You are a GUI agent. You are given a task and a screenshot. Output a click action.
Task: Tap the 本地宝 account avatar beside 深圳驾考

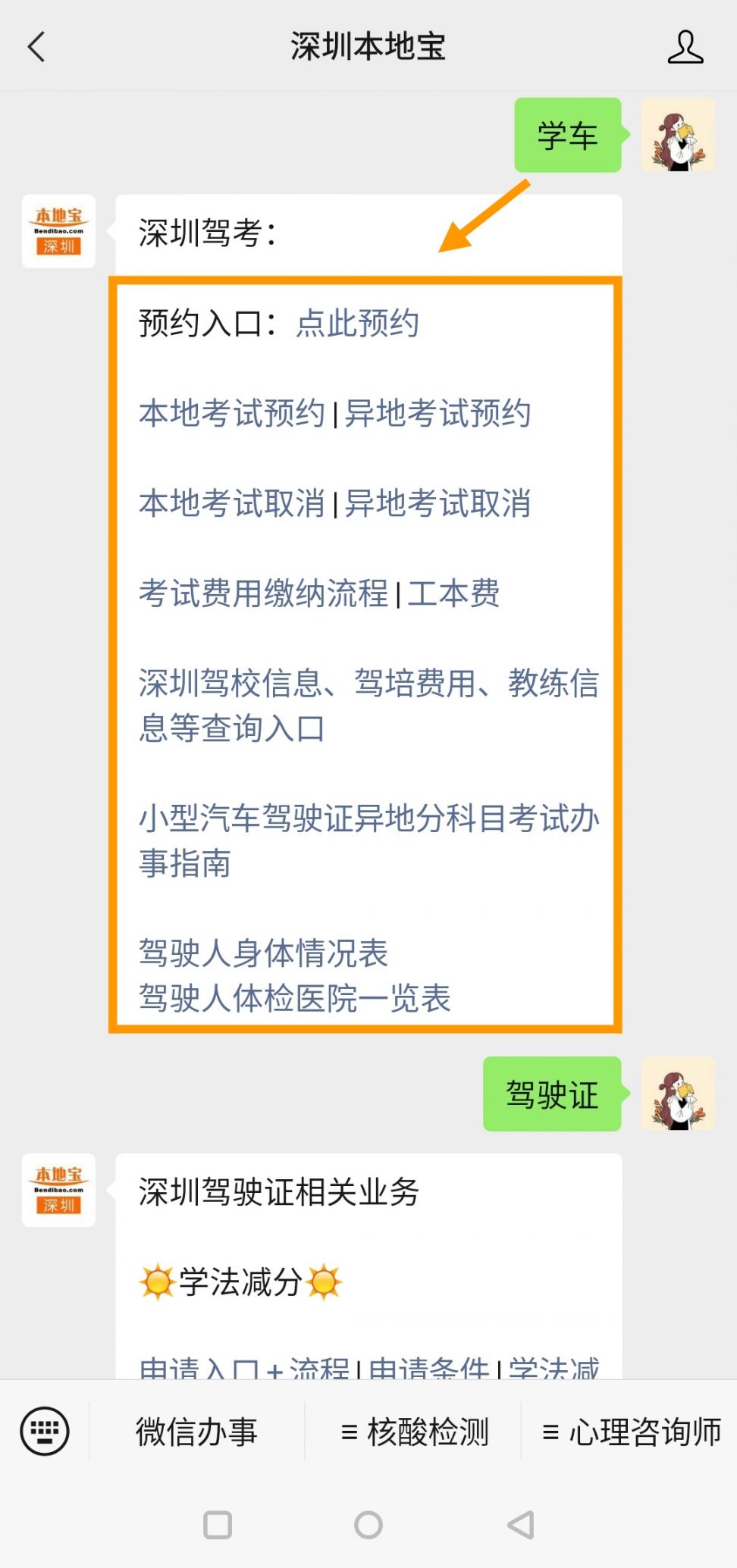tap(58, 231)
